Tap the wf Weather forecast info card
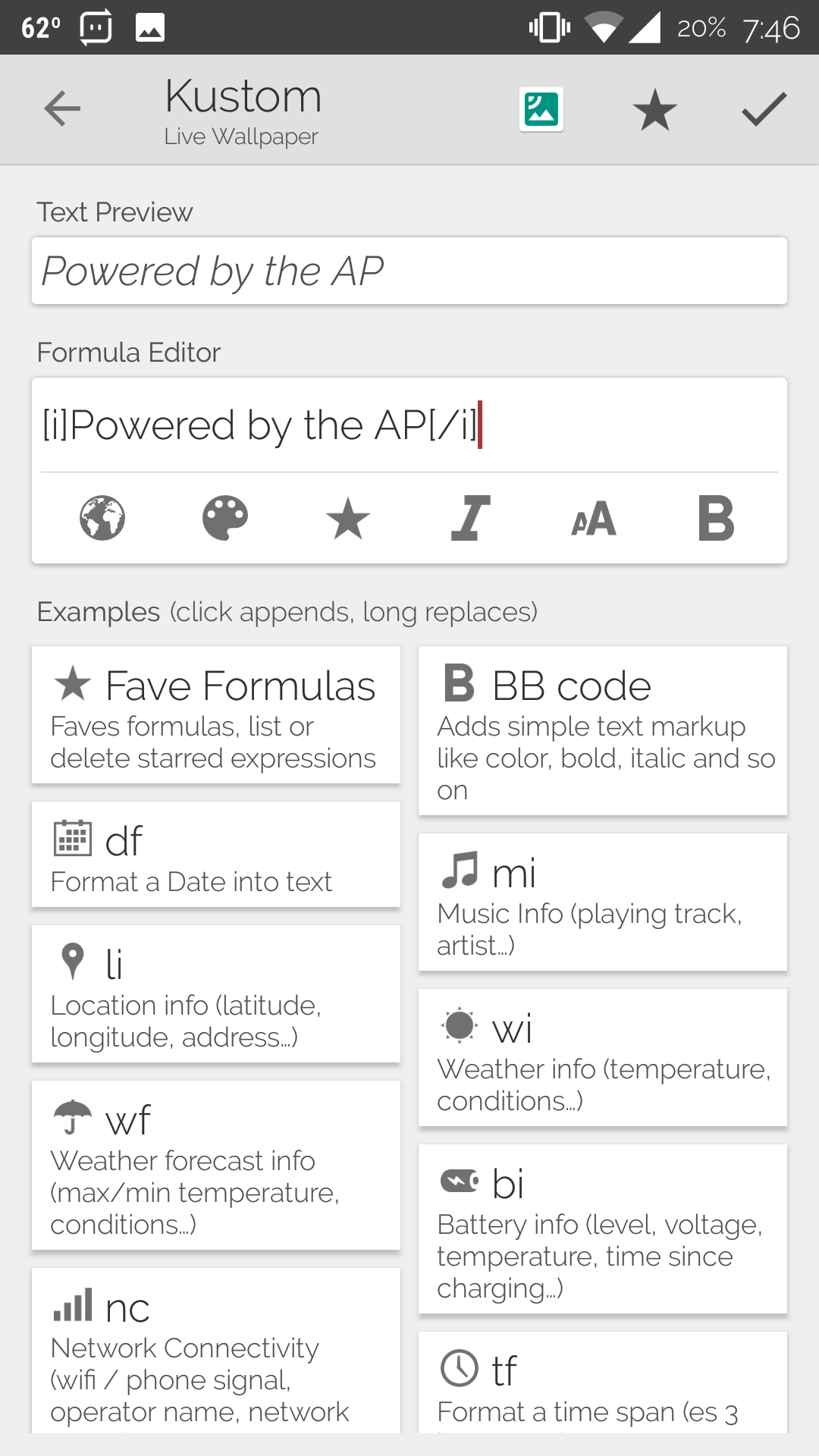 coord(216,1165)
